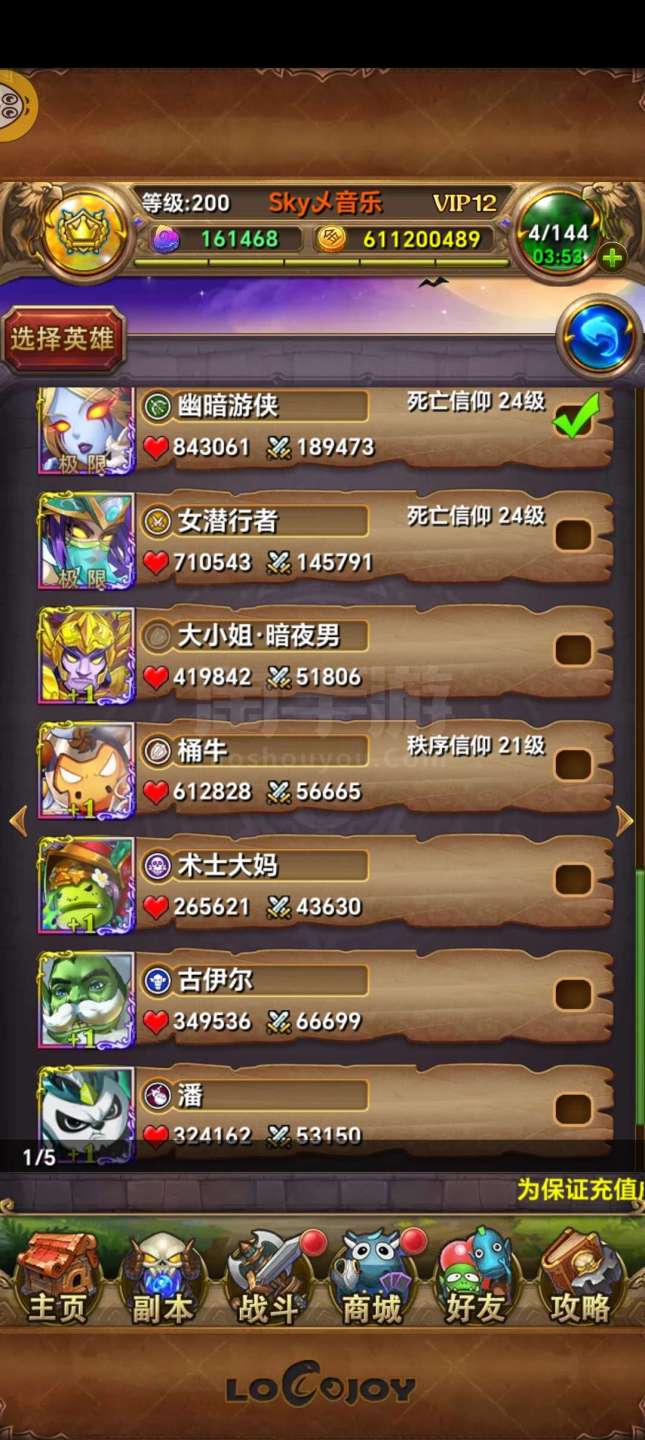Tap the green plus to add energy
This screenshot has width=645, height=1440.
[611, 258]
